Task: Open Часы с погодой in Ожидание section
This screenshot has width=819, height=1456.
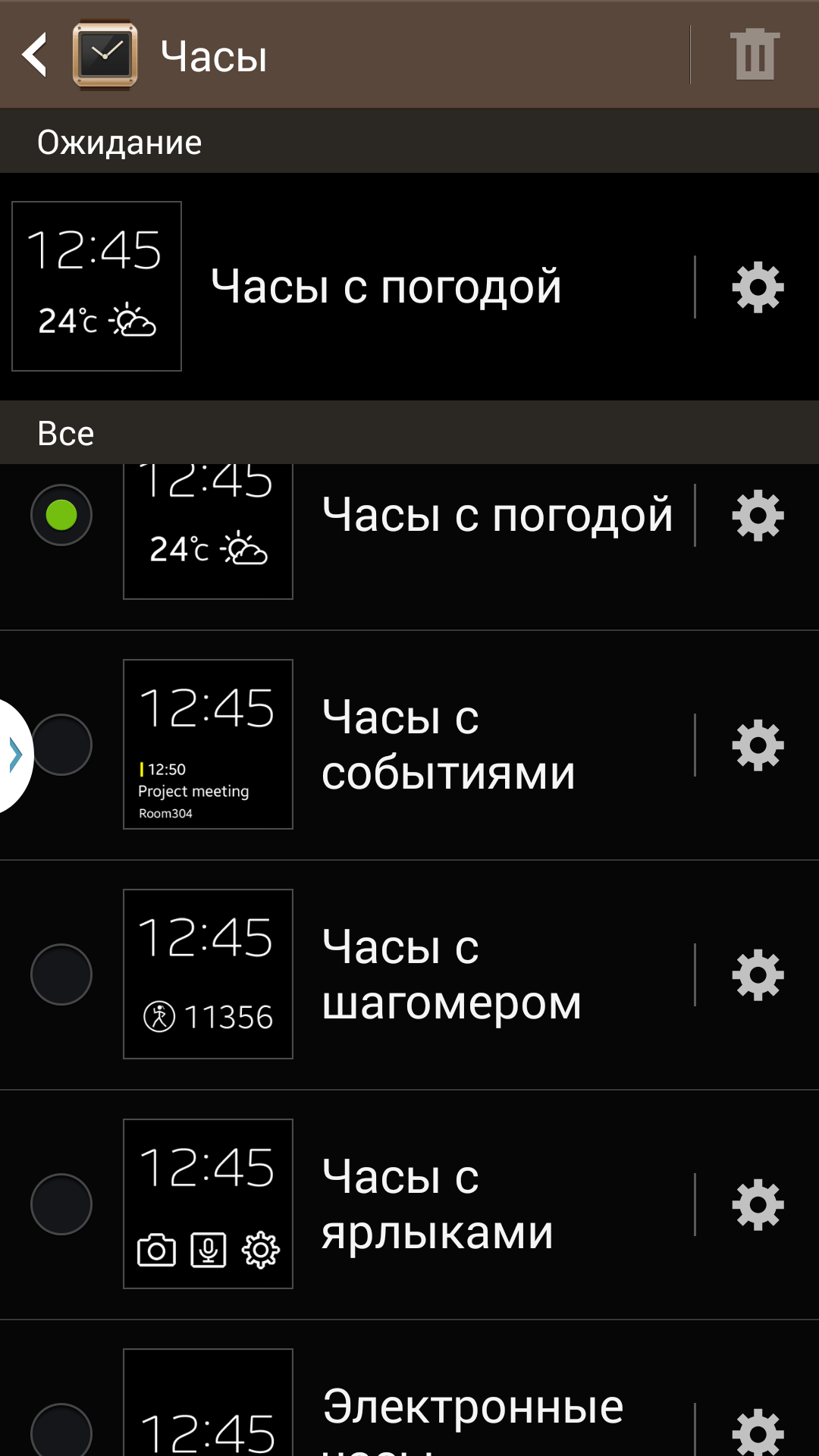Action: [347, 287]
